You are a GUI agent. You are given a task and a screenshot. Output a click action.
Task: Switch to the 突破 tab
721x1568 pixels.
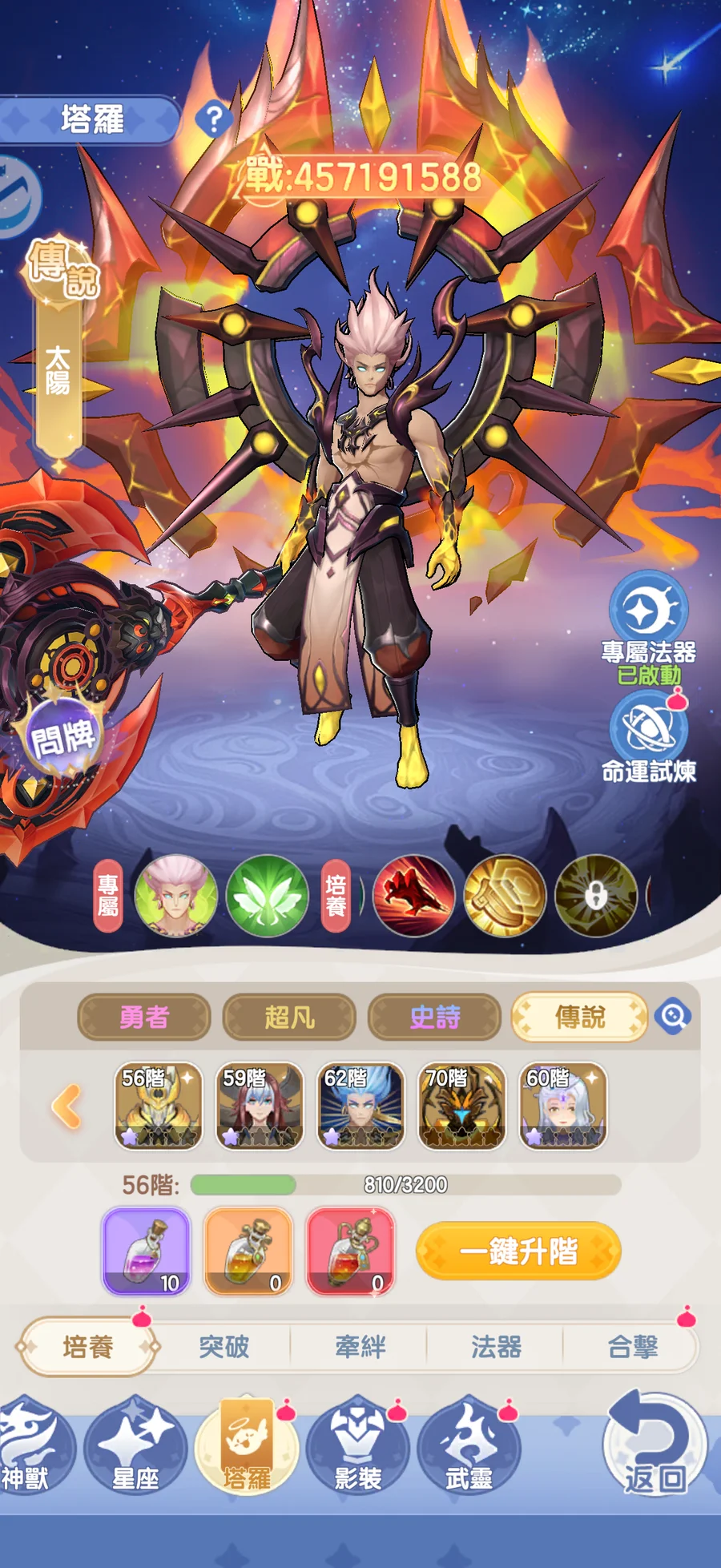(224, 1347)
